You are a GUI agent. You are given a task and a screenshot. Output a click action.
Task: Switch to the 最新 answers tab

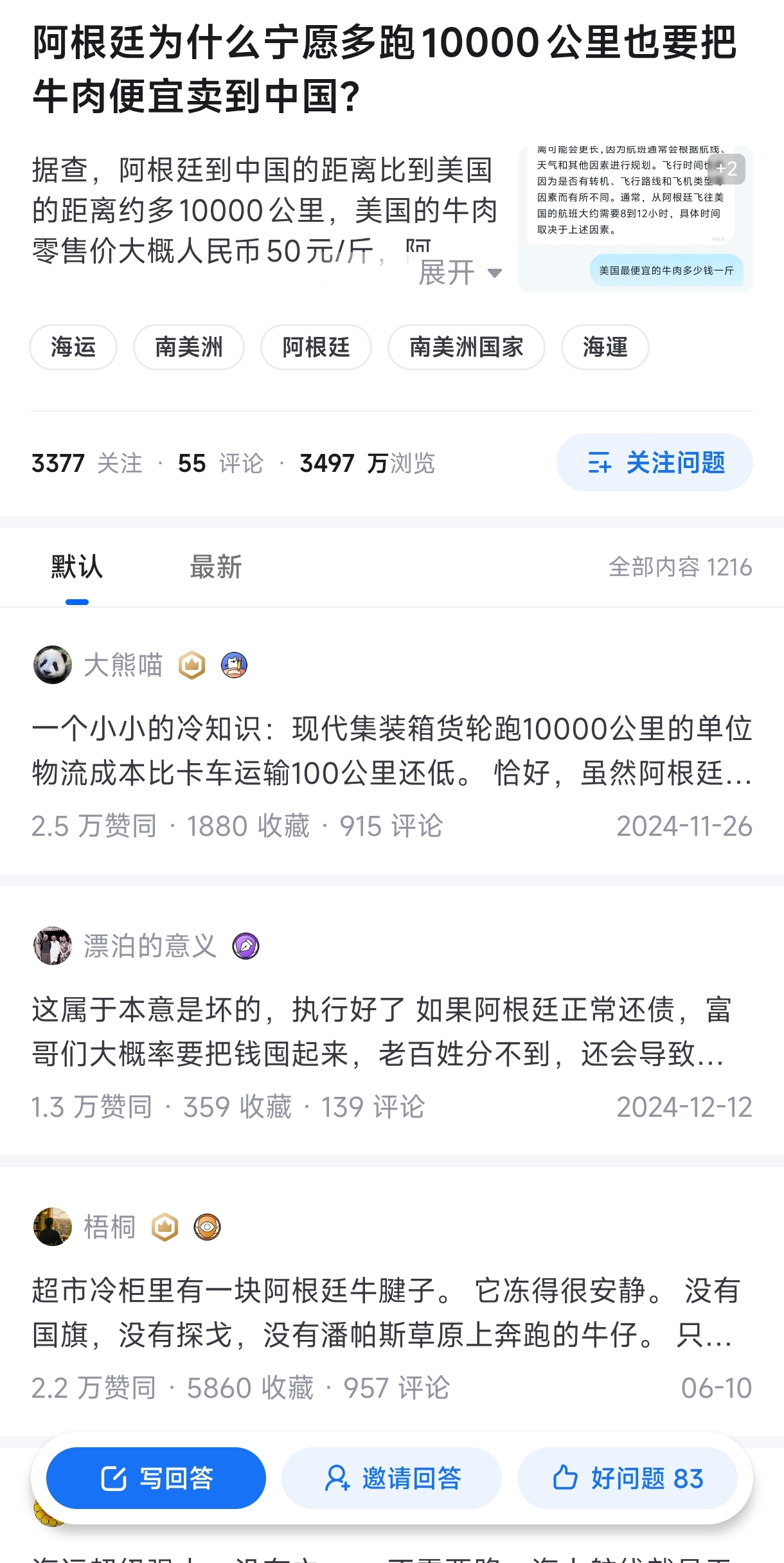click(215, 567)
